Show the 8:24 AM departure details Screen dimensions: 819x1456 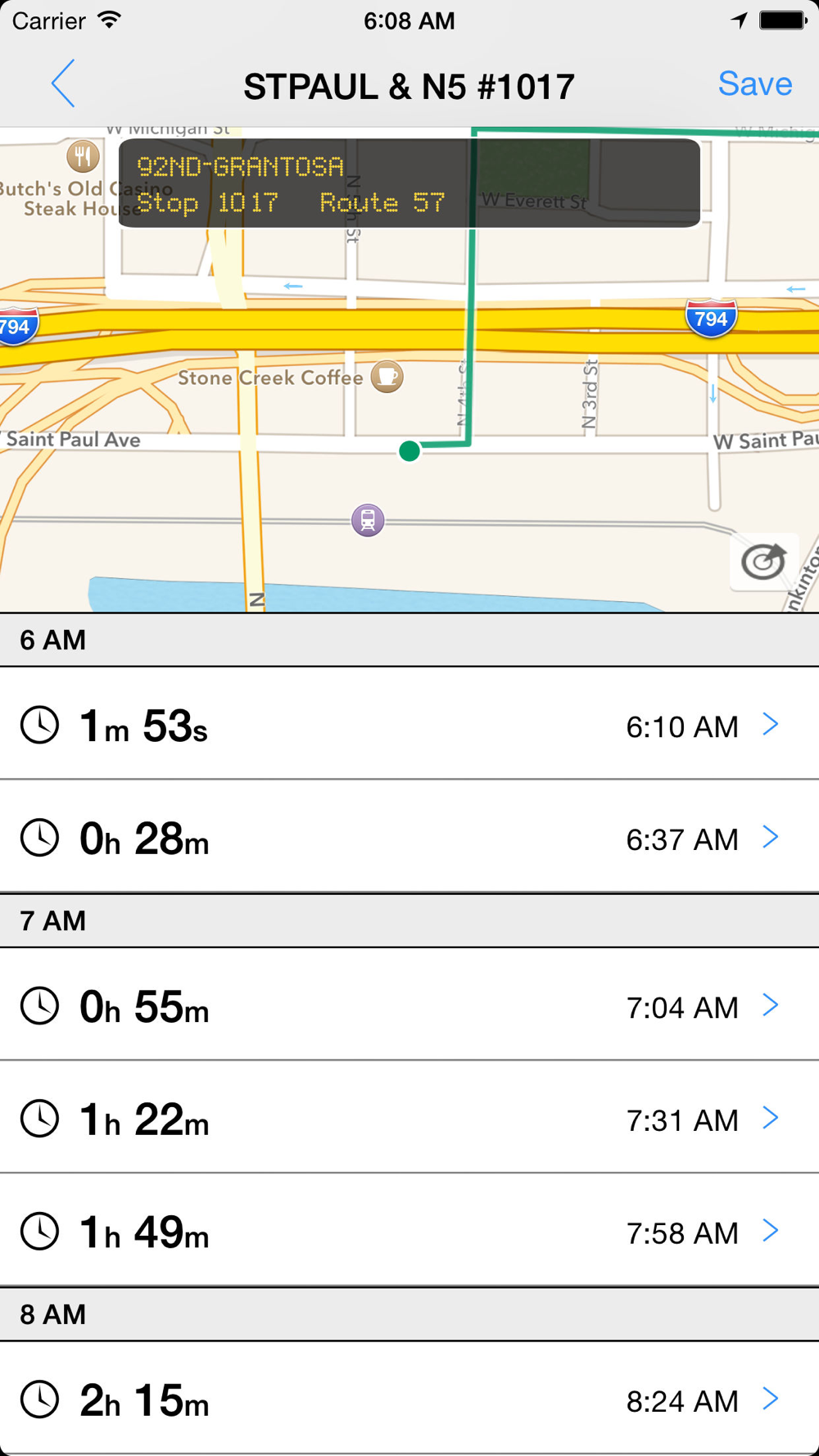(409, 1400)
